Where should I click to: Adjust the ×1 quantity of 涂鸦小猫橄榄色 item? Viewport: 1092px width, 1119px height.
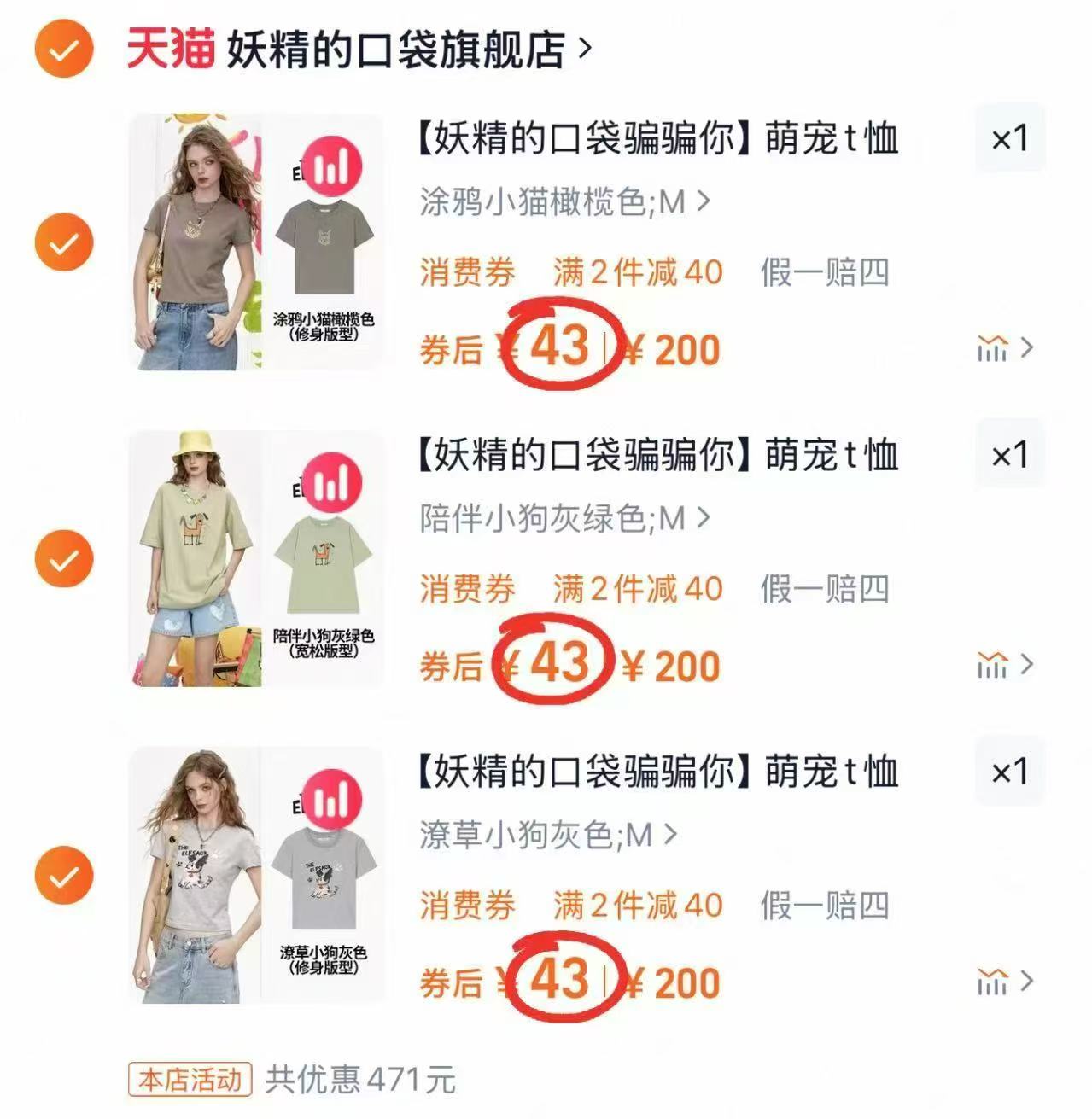(x=1009, y=138)
